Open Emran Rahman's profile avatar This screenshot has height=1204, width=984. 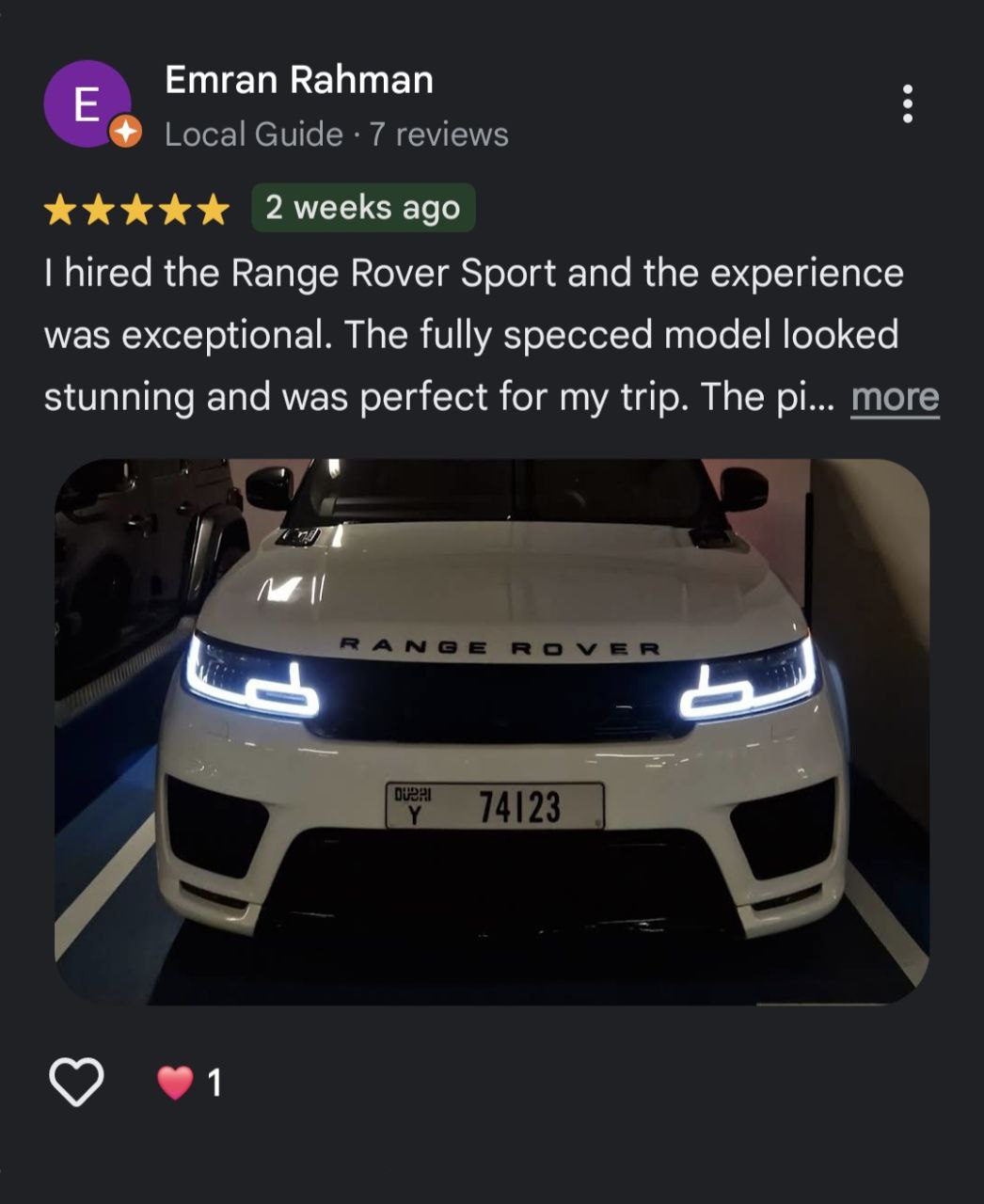[x=87, y=103]
